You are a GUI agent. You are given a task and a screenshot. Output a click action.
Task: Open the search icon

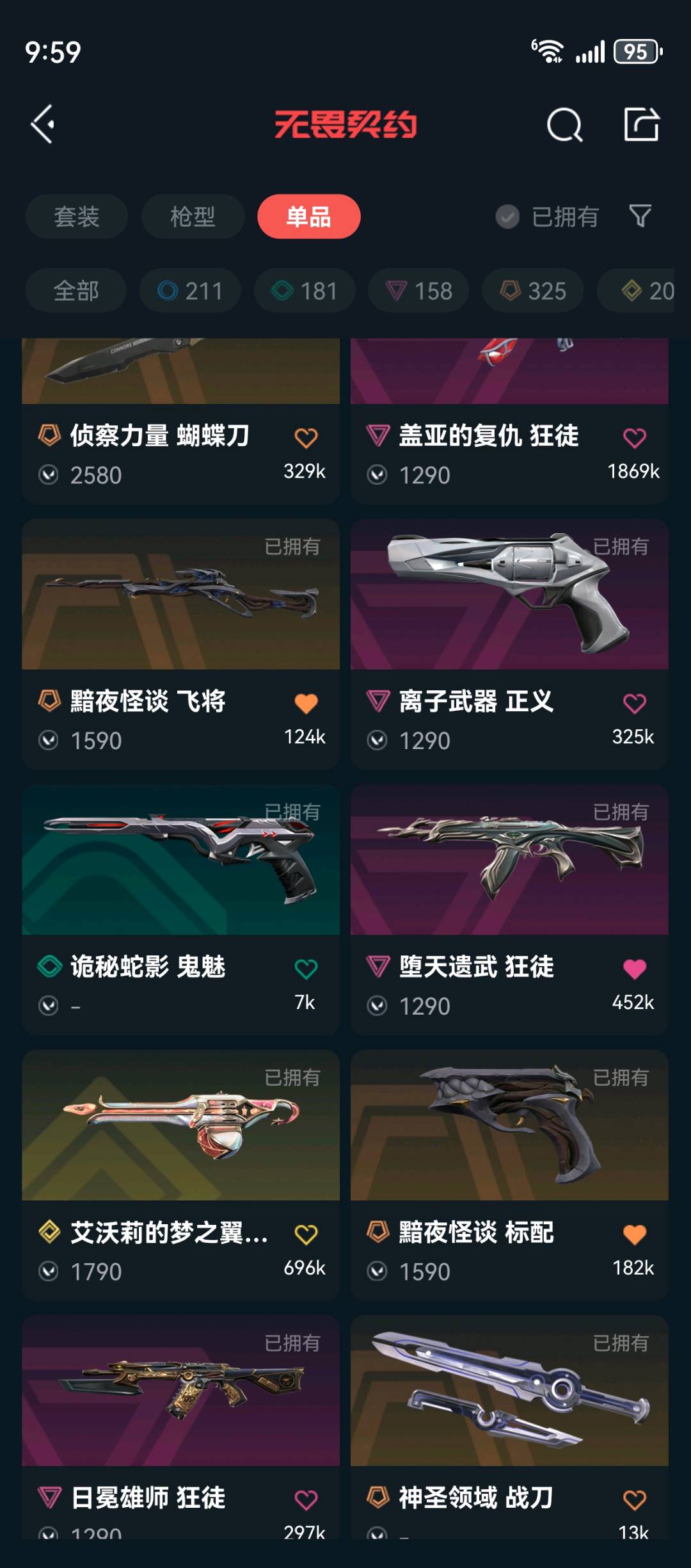point(564,124)
